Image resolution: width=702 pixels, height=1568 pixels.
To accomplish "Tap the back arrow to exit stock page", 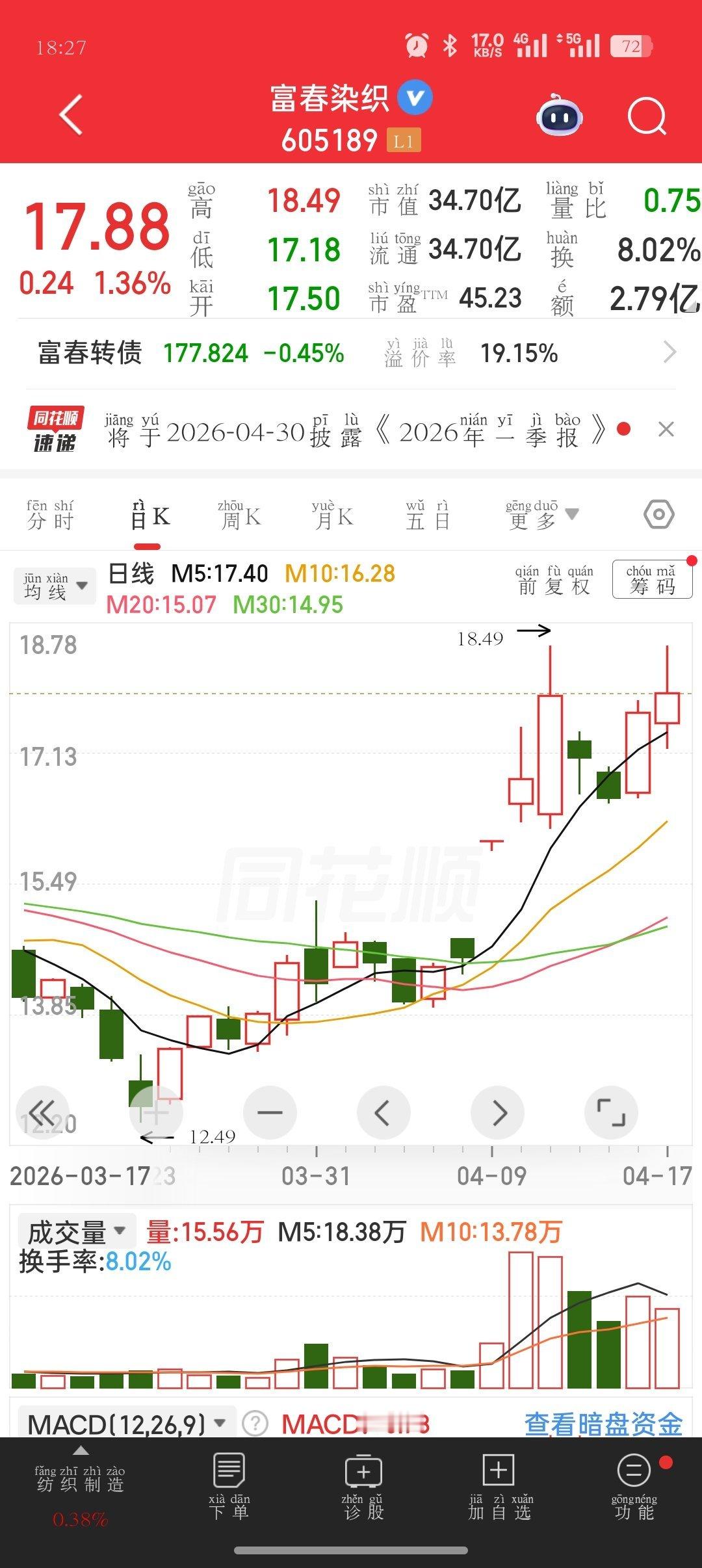I will 70,115.
